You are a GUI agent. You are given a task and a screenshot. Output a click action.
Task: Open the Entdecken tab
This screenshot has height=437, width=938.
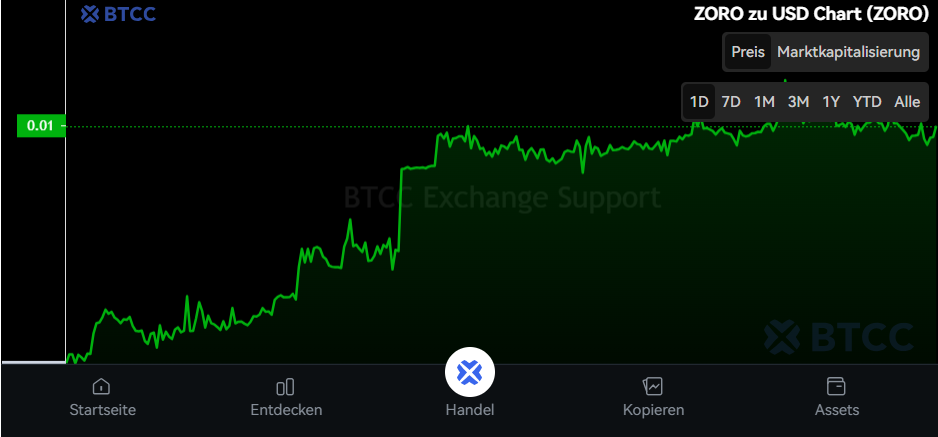(x=286, y=396)
